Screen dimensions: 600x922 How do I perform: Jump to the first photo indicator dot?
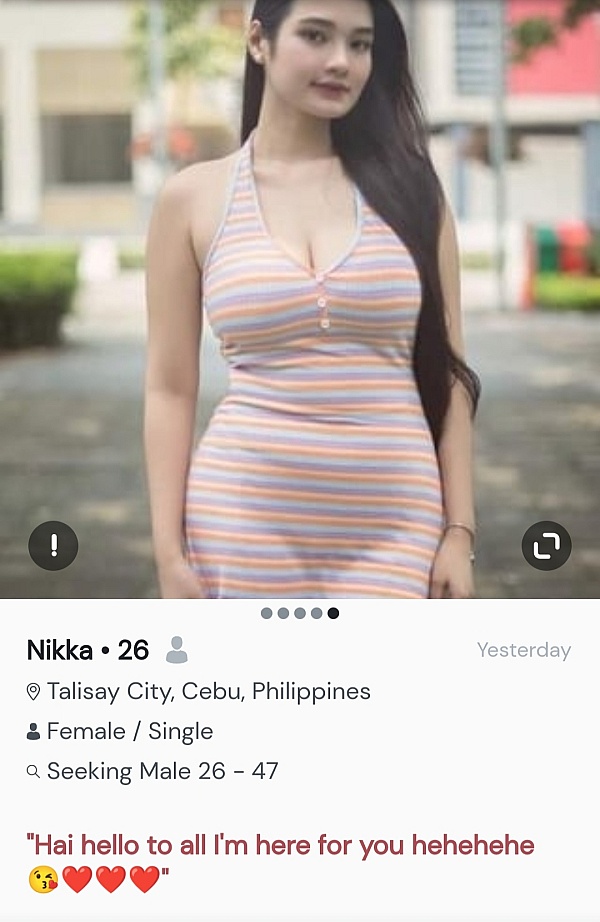pos(266,613)
